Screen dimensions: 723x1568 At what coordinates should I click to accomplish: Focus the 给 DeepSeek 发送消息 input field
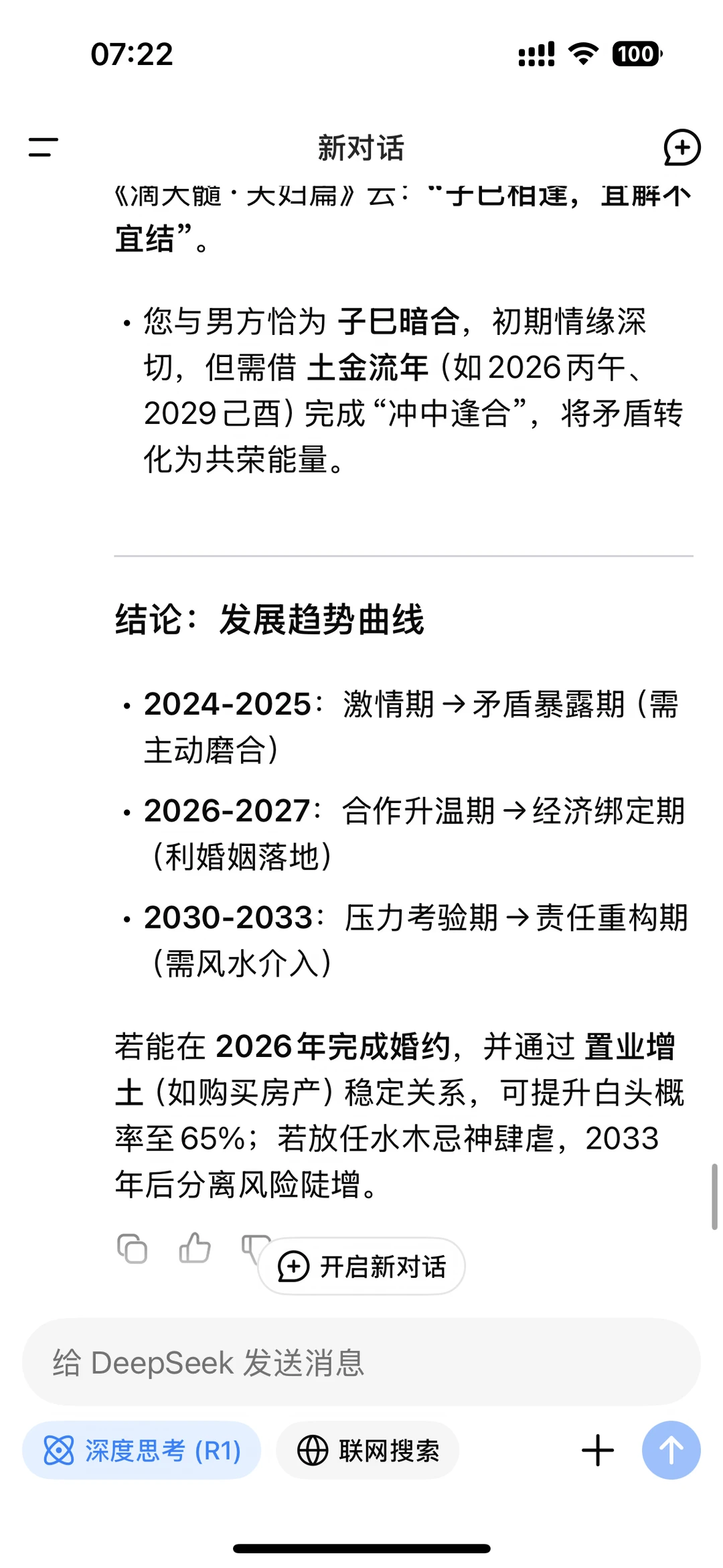tap(361, 1362)
